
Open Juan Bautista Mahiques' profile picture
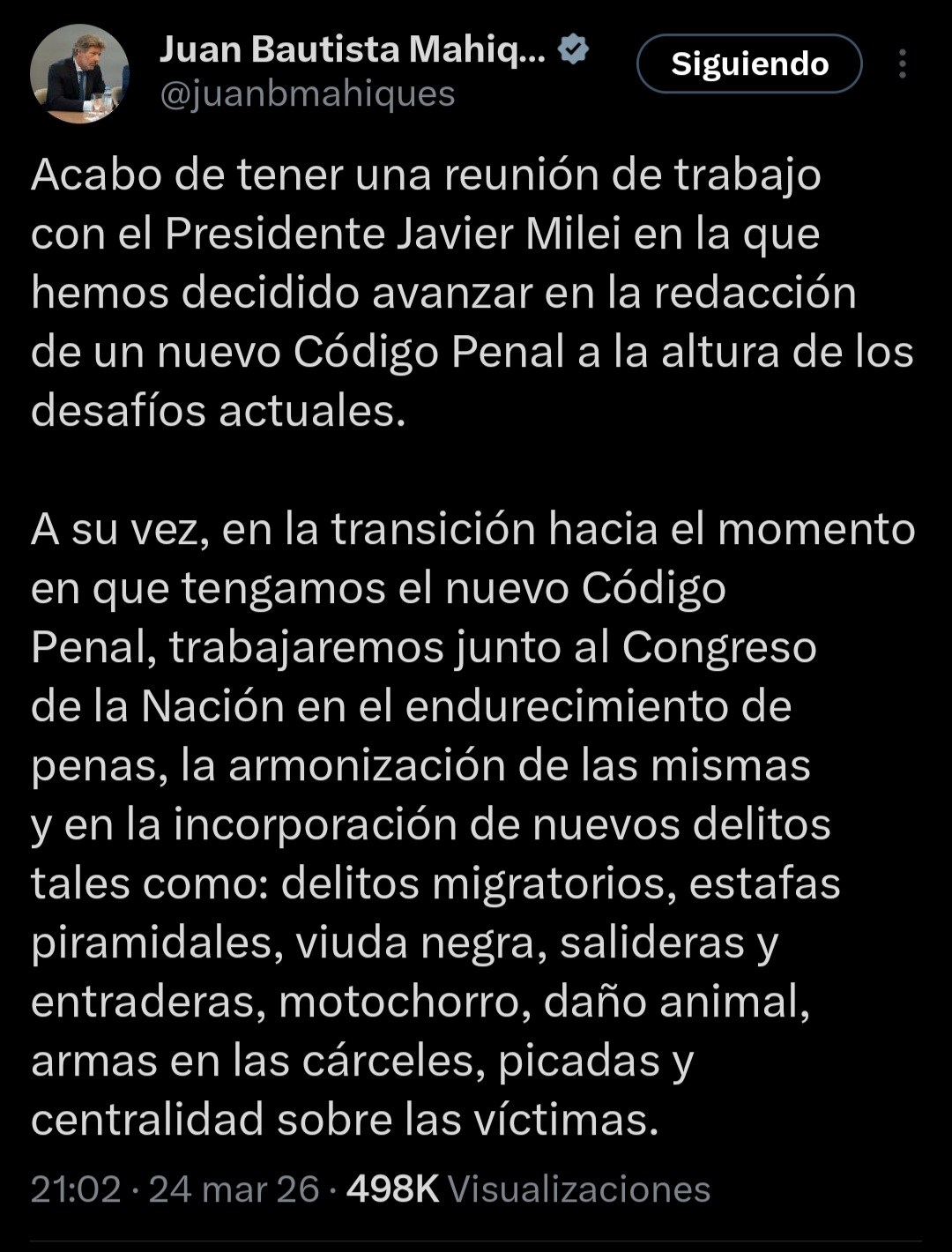tap(79, 74)
